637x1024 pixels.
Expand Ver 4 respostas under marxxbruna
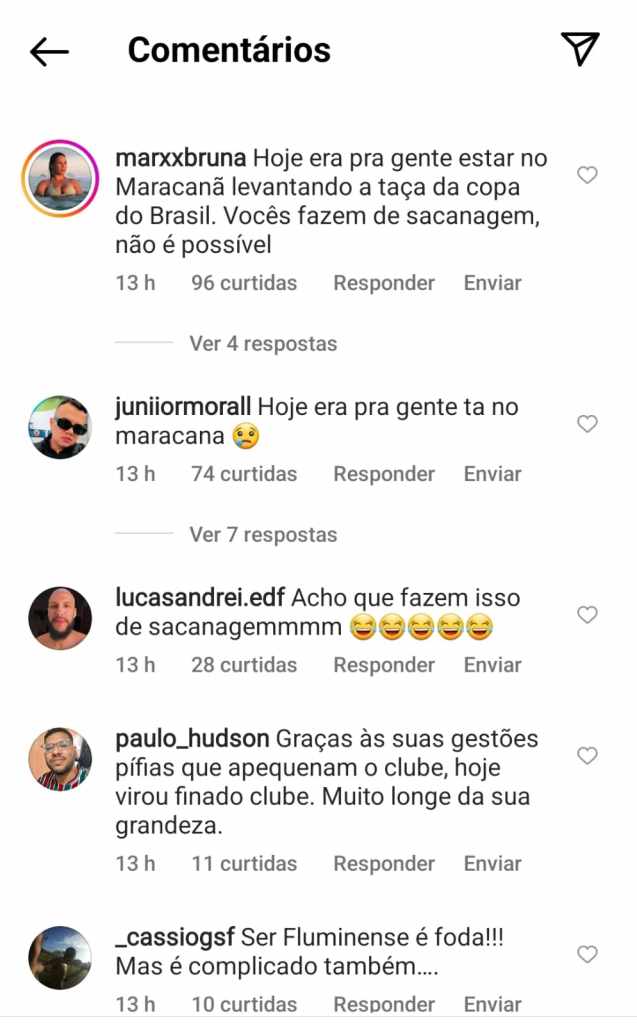[263, 343]
